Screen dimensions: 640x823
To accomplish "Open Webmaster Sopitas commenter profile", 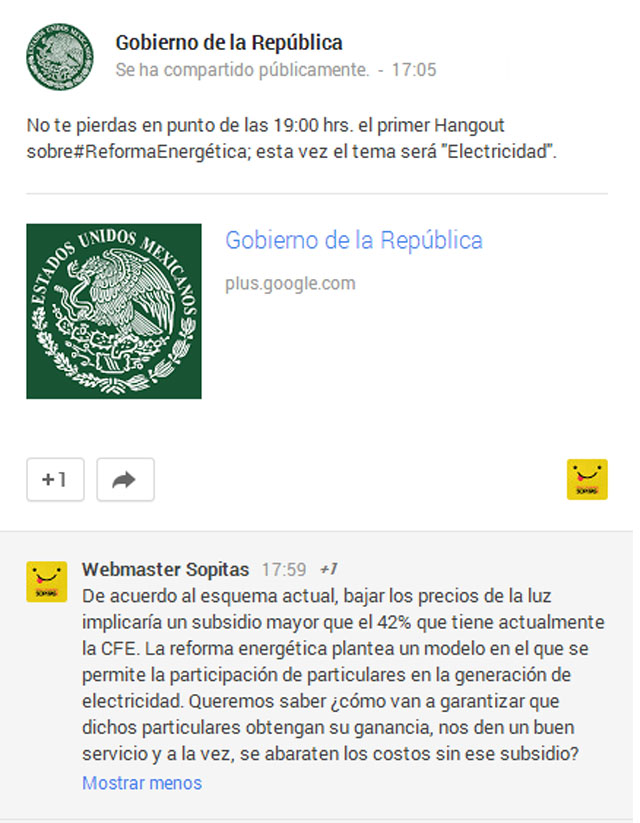I will (166, 570).
